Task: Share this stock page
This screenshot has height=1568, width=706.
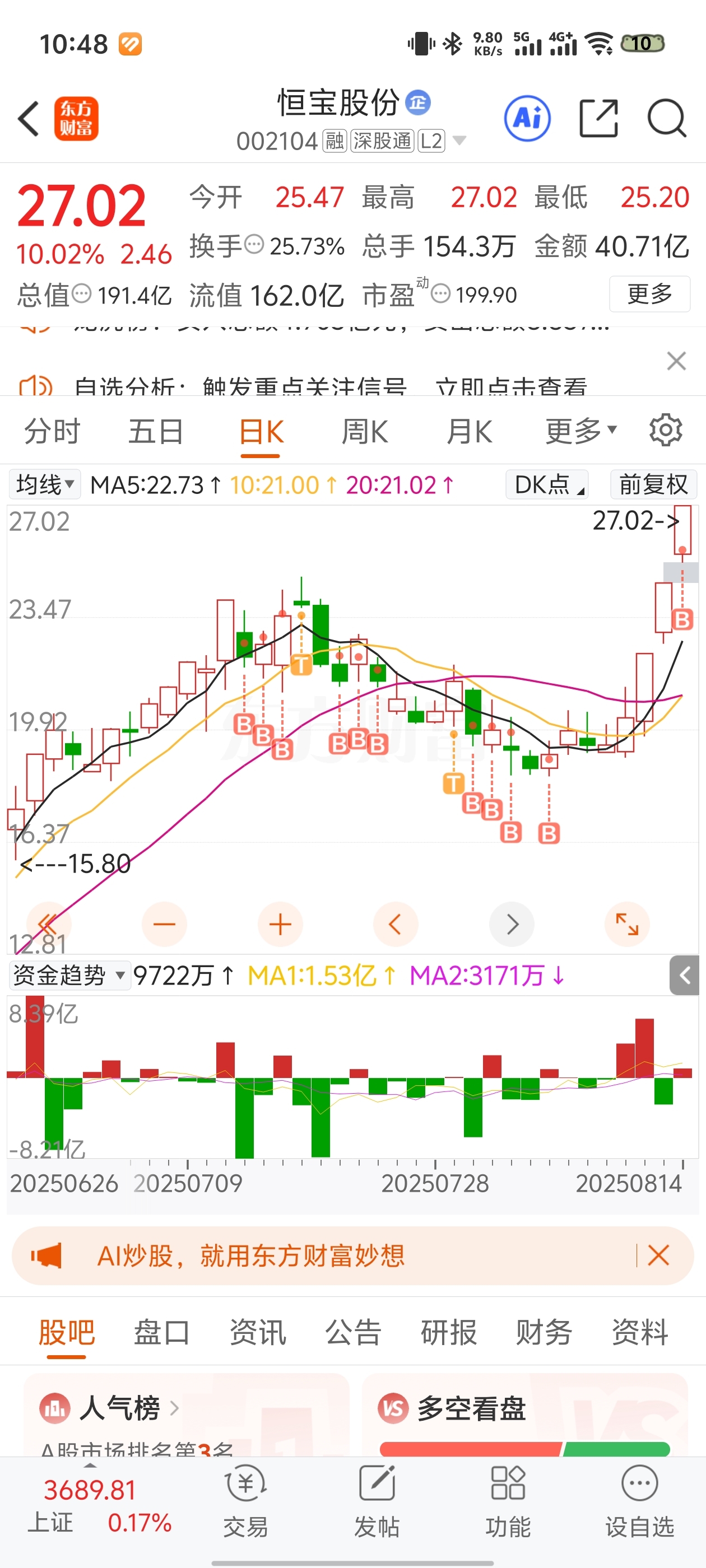Action: pos(598,119)
